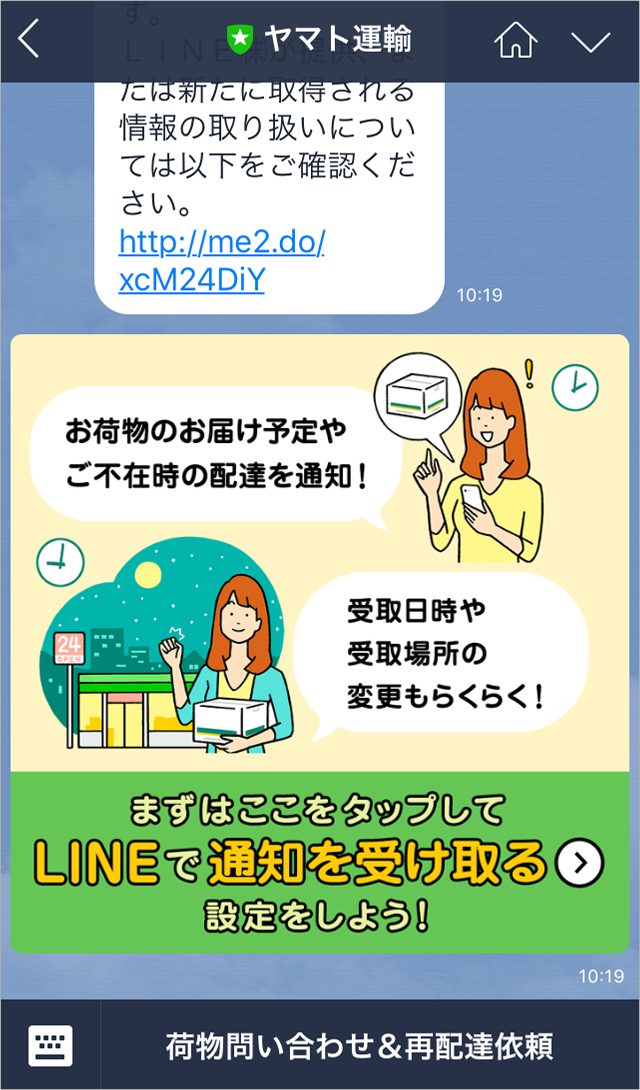Open 荷物問い合わせ＆再配達依頼 menu
Screen dimensions: 640x1090
[358, 1047]
